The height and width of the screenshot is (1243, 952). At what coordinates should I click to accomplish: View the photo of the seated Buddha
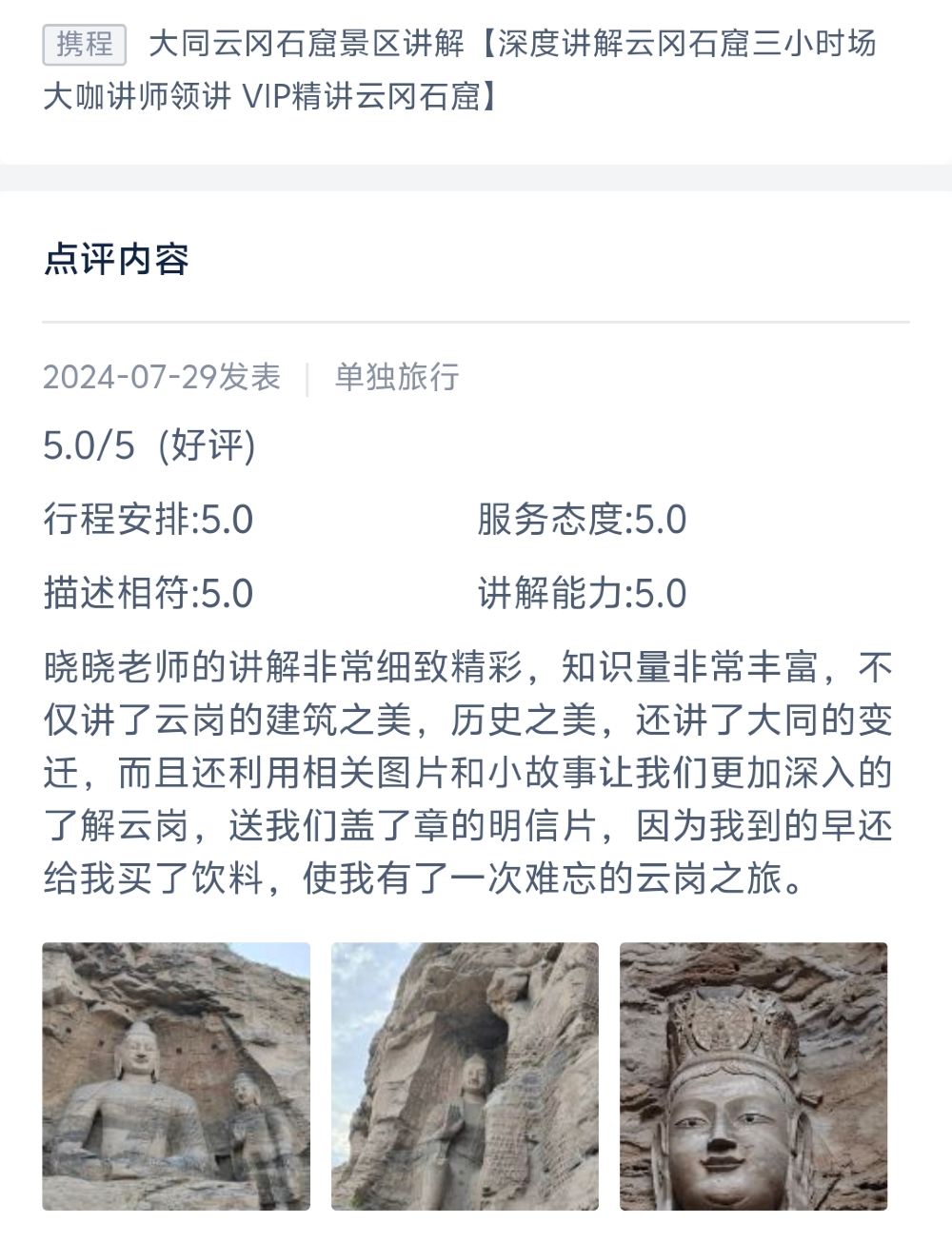click(176, 1075)
